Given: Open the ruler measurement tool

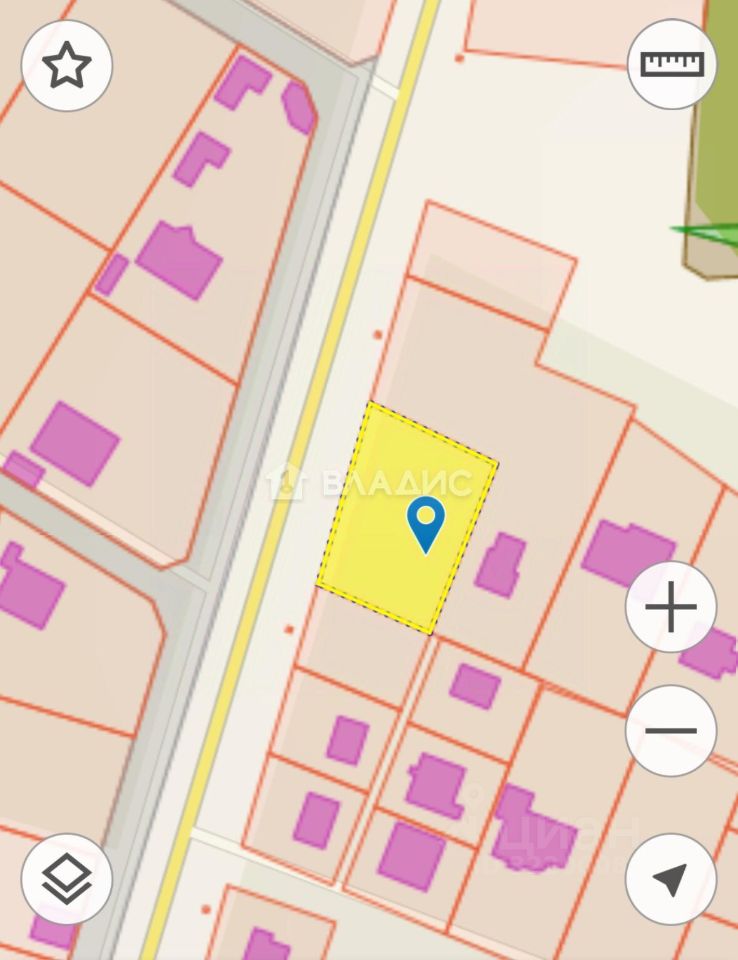Looking at the screenshot, I should coord(672,65).
